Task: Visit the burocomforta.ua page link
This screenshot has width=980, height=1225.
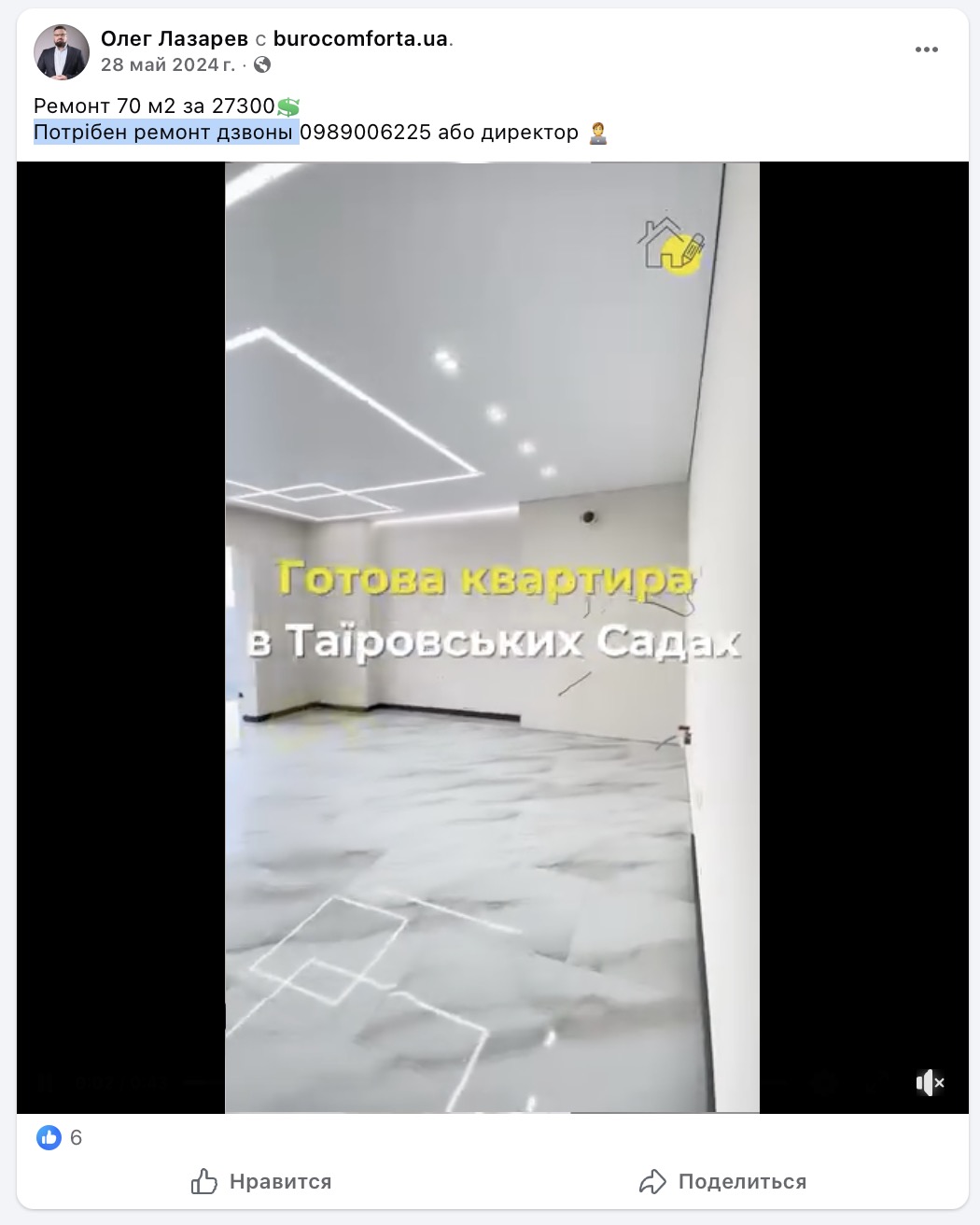Action: coord(360,39)
